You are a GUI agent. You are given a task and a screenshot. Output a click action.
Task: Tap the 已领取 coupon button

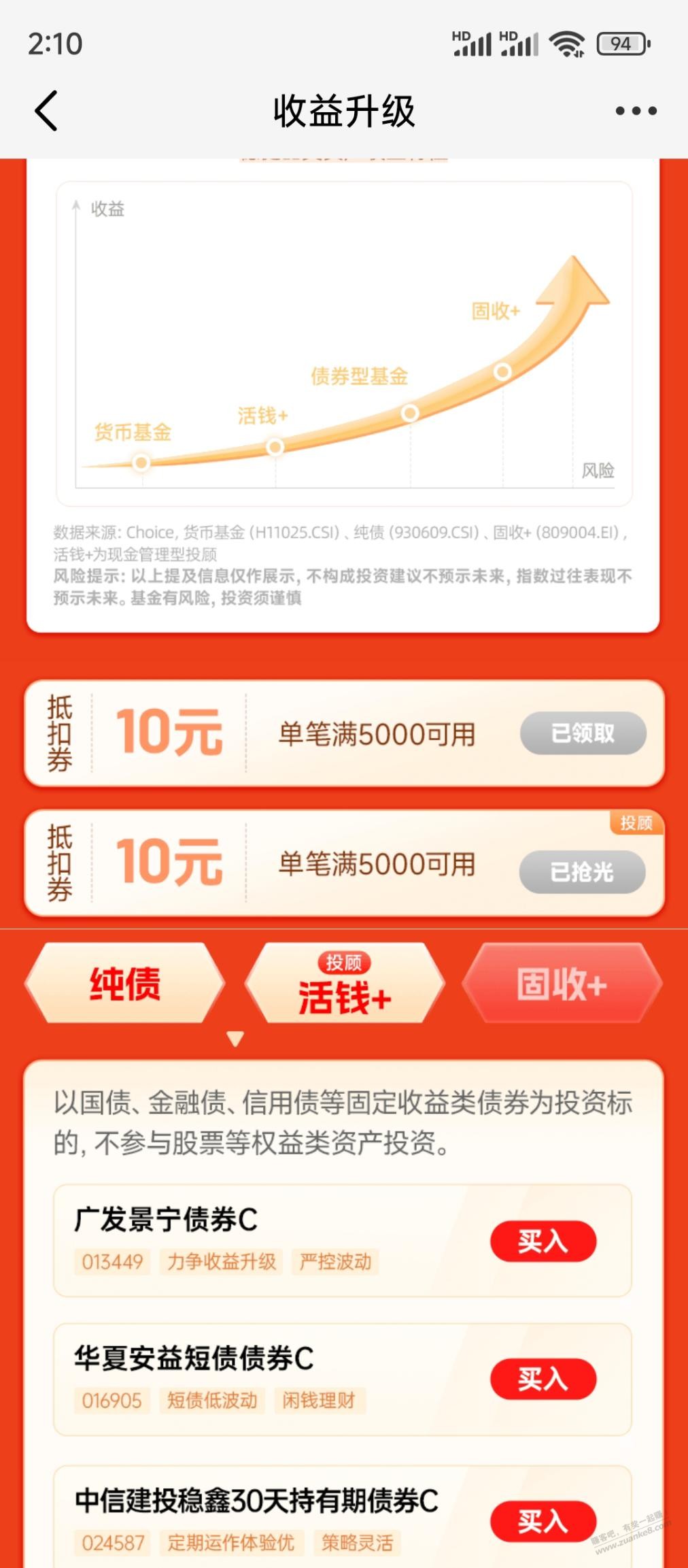click(x=583, y=733)
